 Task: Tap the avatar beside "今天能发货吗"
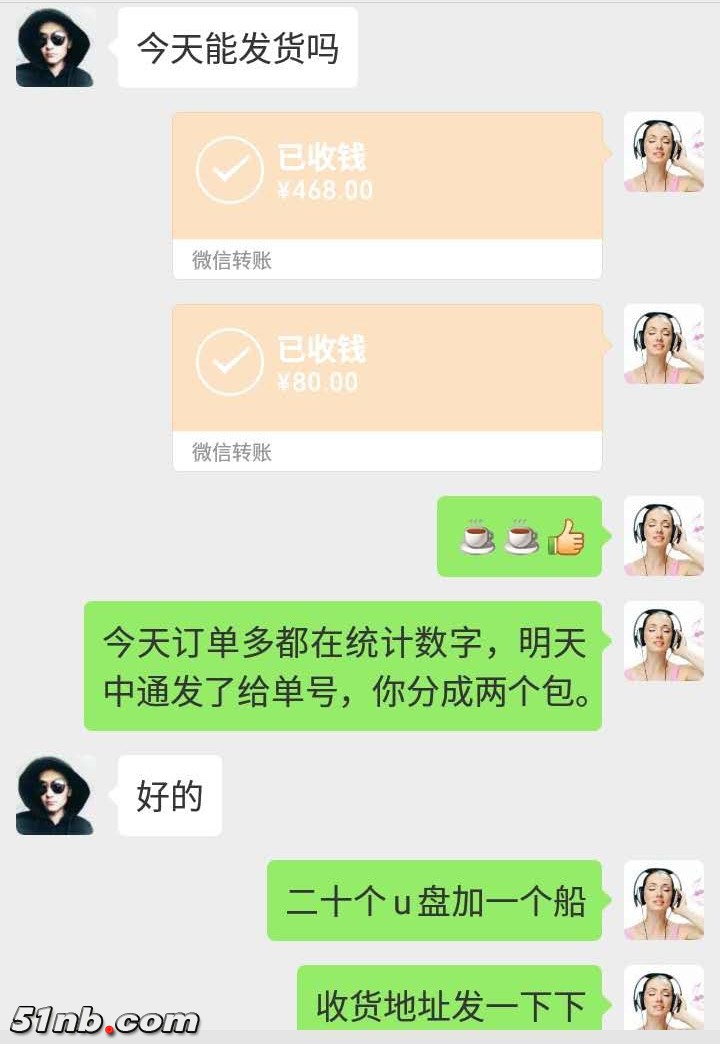point(55,47)
